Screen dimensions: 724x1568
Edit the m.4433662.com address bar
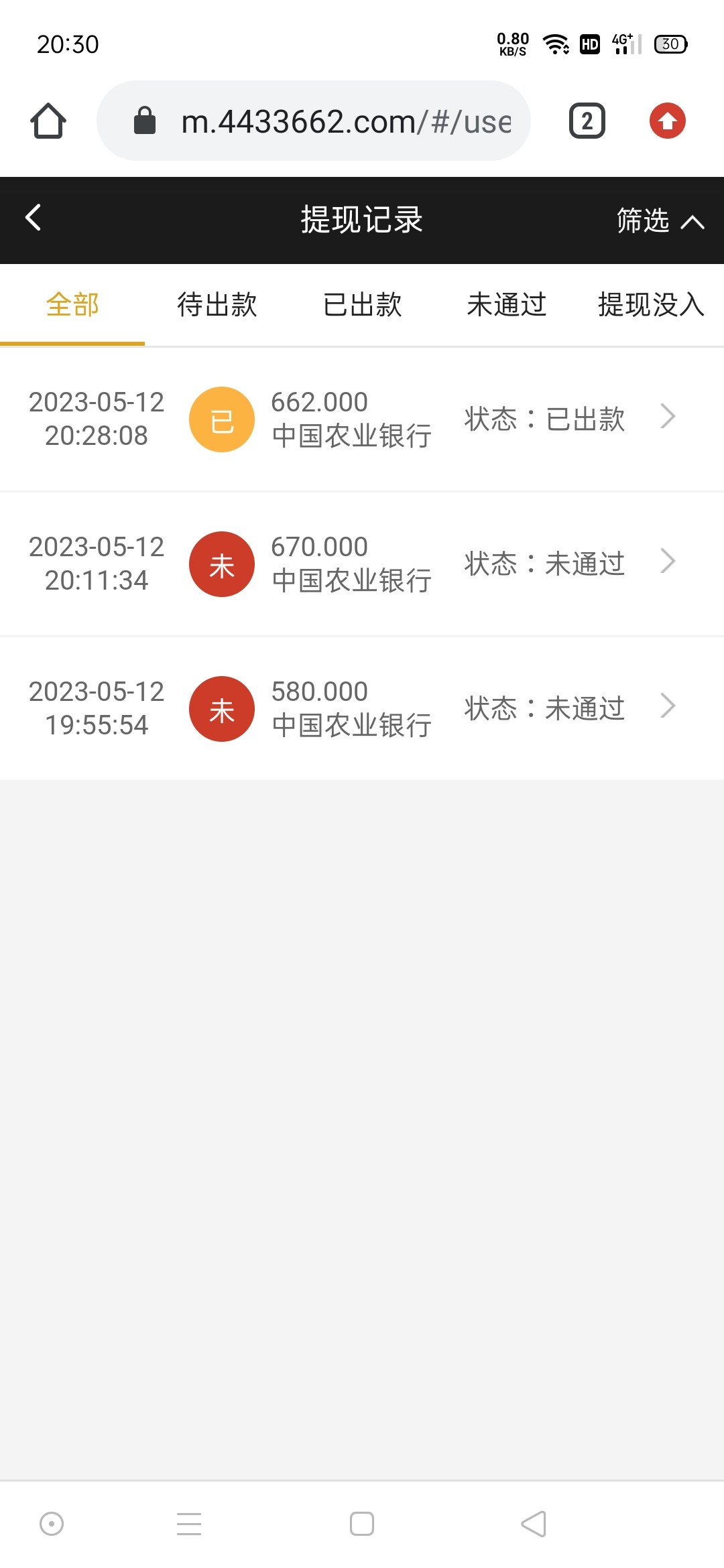pyautogui.click(x=335, y=121)
